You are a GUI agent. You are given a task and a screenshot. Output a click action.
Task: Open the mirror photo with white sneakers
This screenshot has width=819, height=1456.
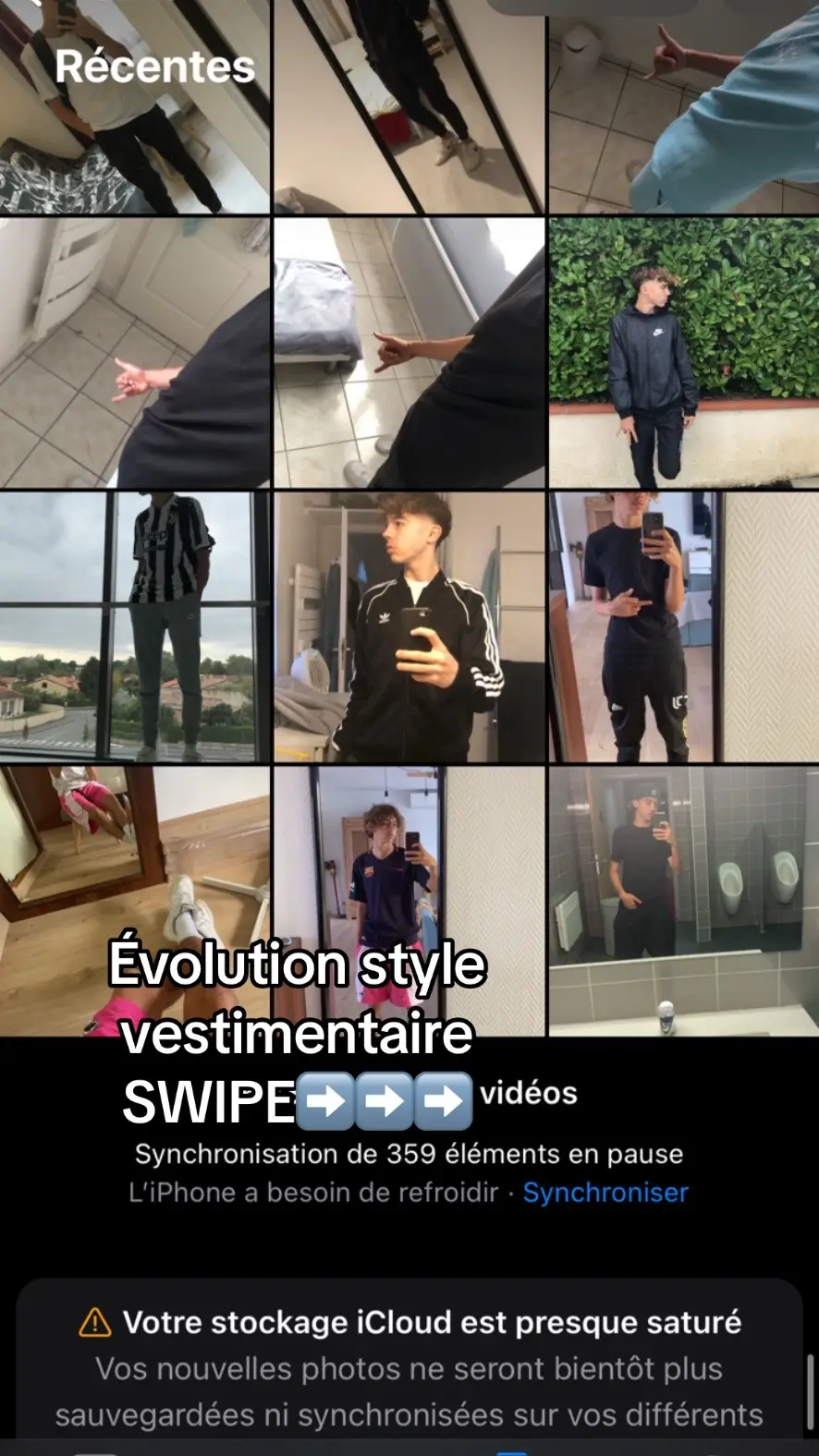[x=409, y=106]
